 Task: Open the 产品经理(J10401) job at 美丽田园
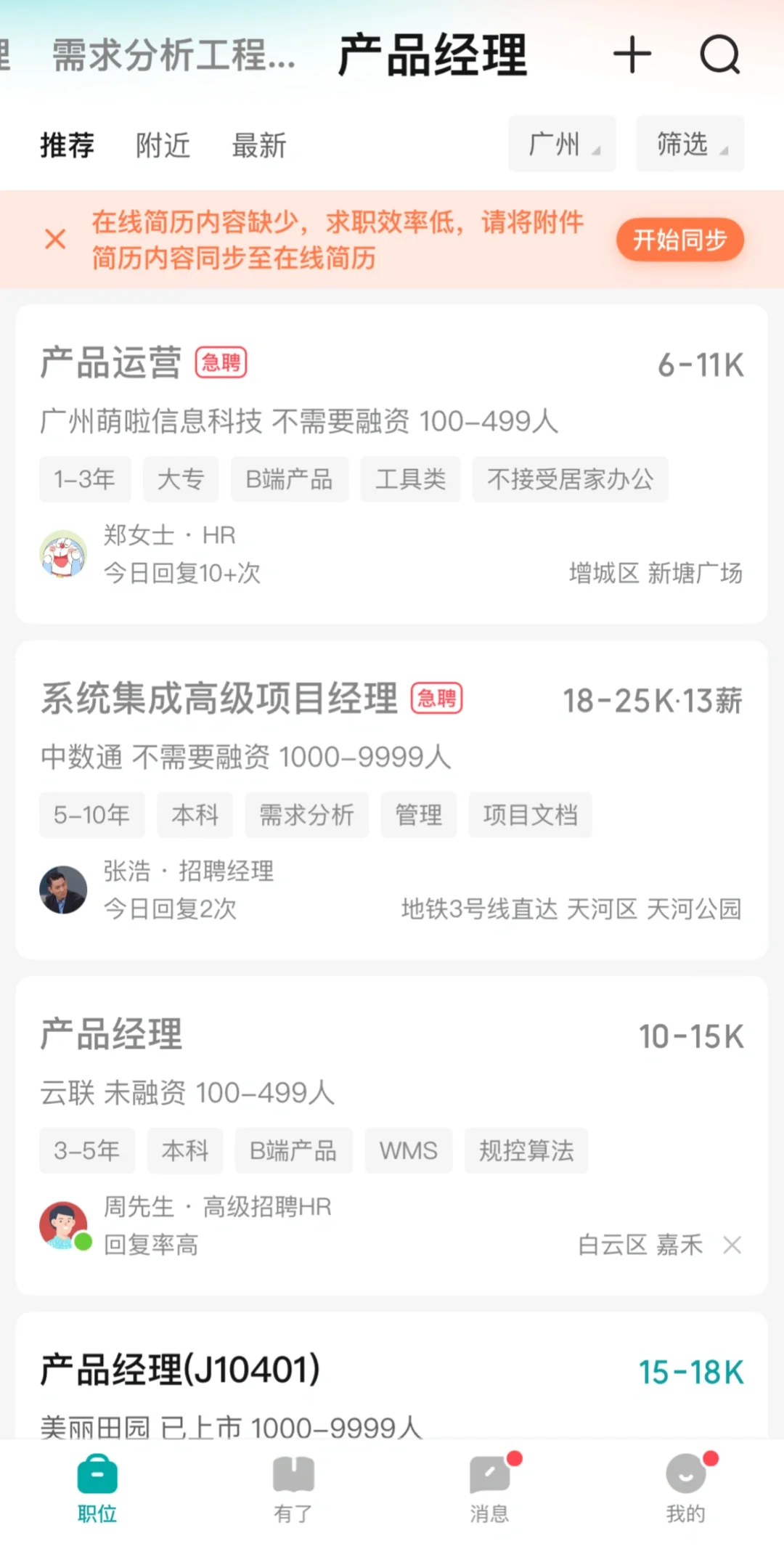(392, 1375)
